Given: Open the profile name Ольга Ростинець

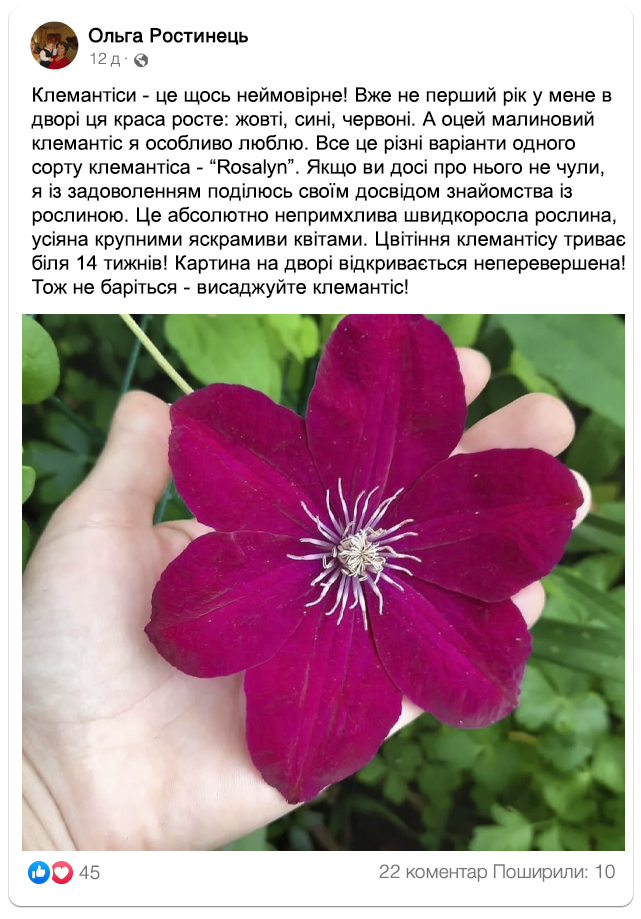Looking at the screenshot, I should (168, 36).
